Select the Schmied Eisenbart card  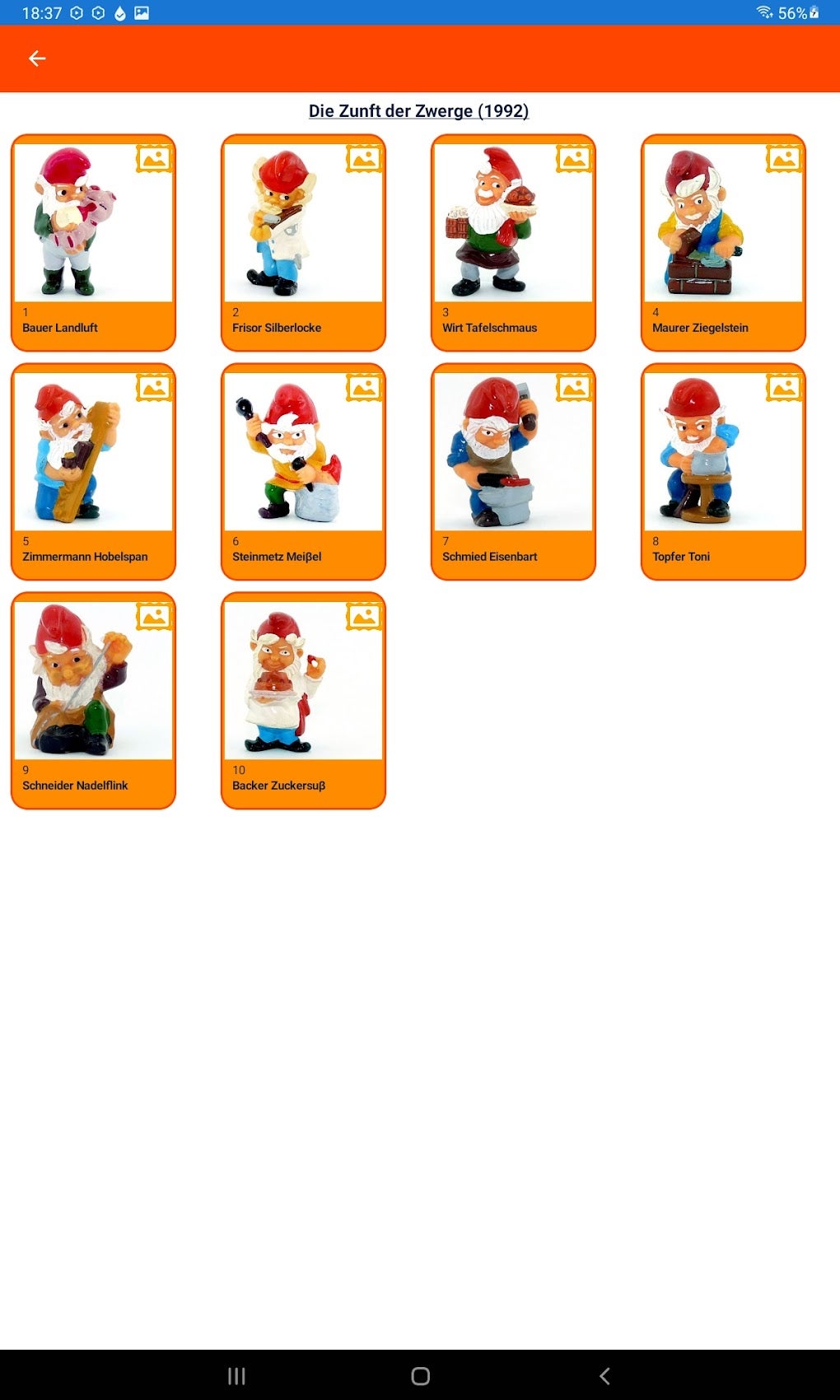513,472
